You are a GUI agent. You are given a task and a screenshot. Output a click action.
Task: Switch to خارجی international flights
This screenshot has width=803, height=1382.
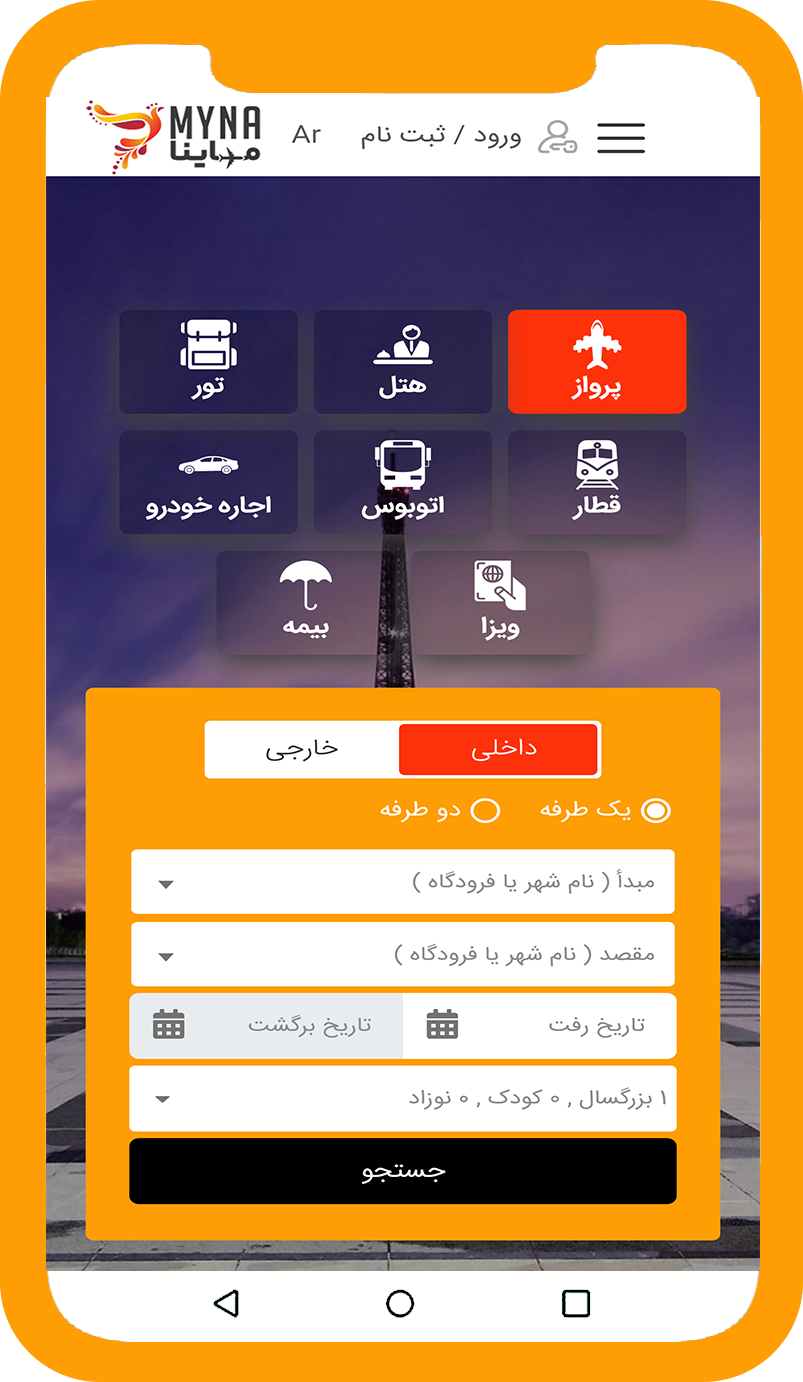[x=302, y=749]
